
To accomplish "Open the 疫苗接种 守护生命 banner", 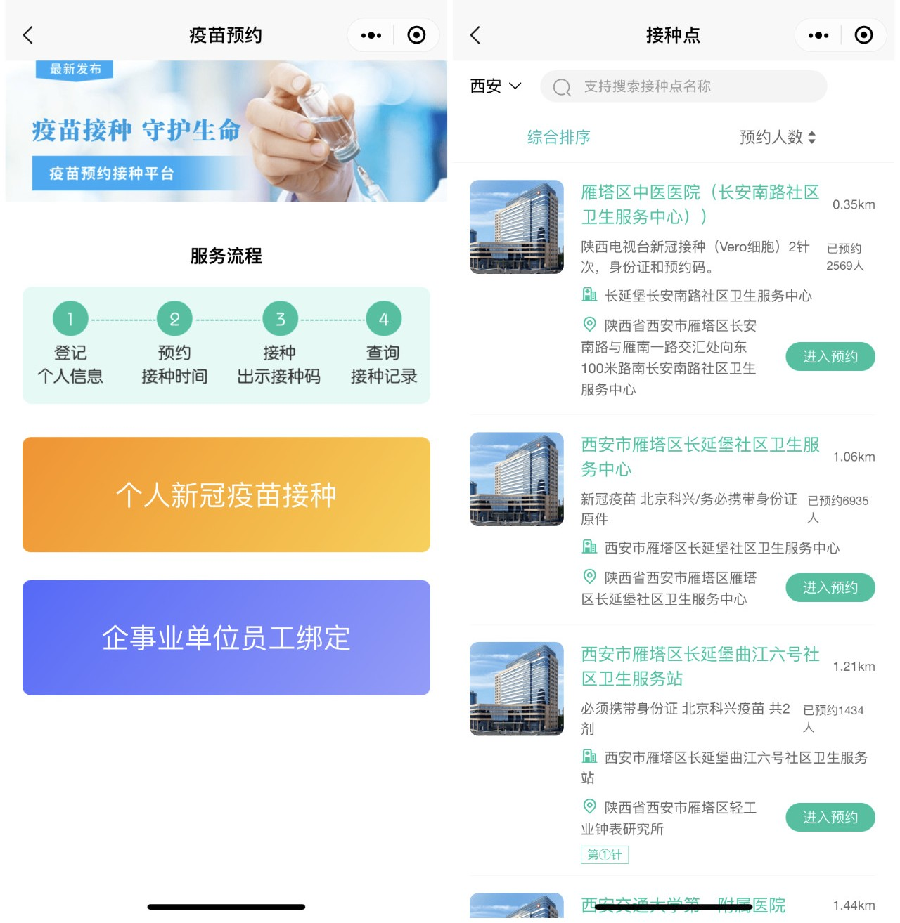I will pos(226,132).
